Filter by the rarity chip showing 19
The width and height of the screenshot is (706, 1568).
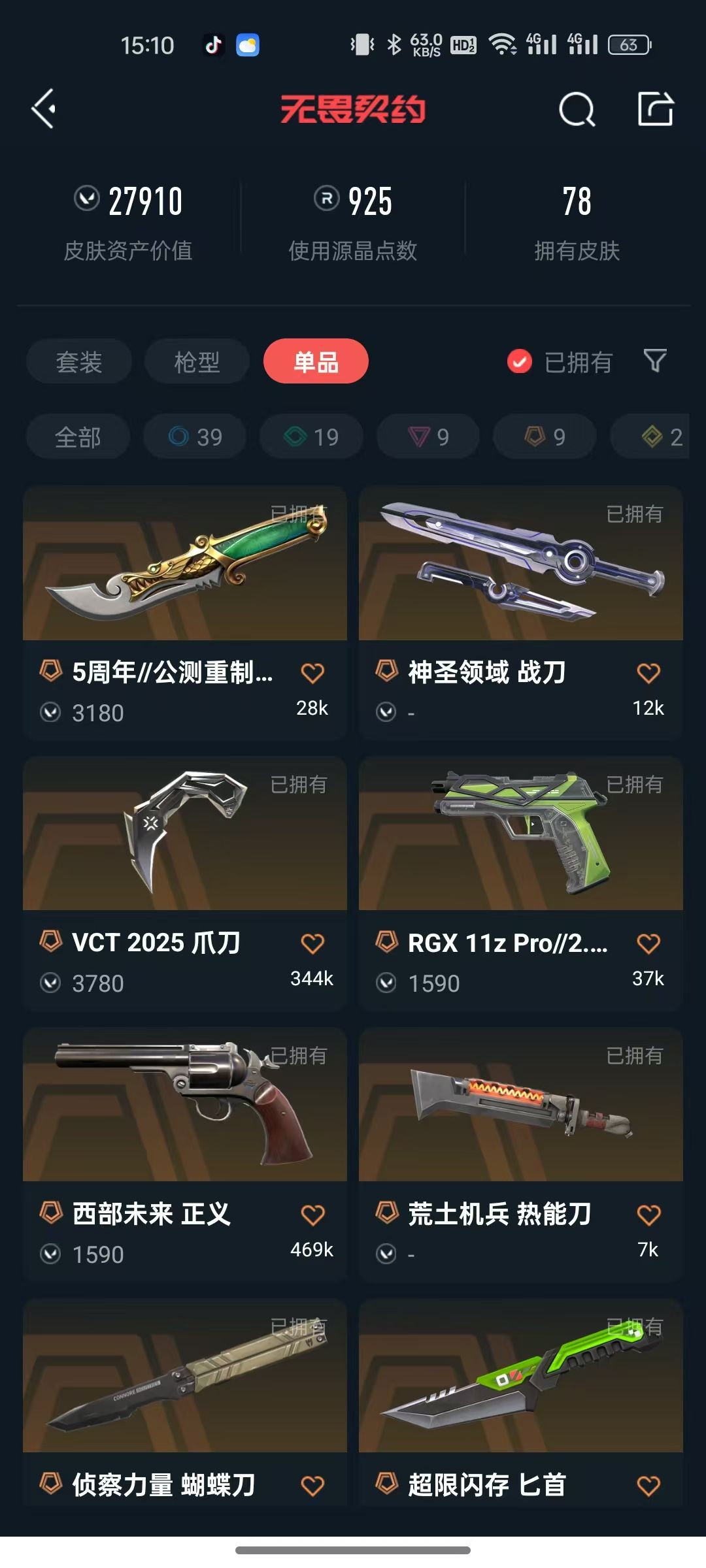click(311, 436)
